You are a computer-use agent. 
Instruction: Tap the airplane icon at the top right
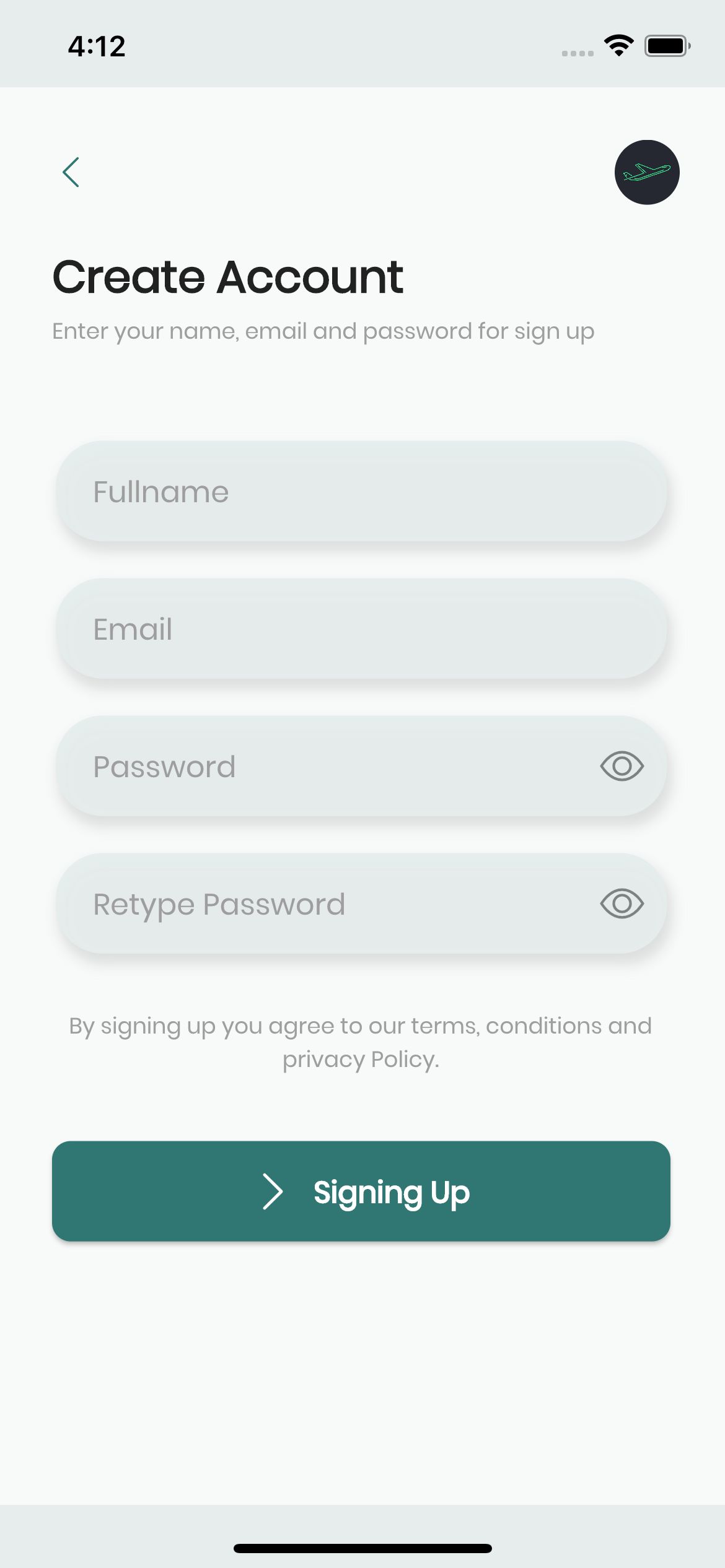point(647,172)
